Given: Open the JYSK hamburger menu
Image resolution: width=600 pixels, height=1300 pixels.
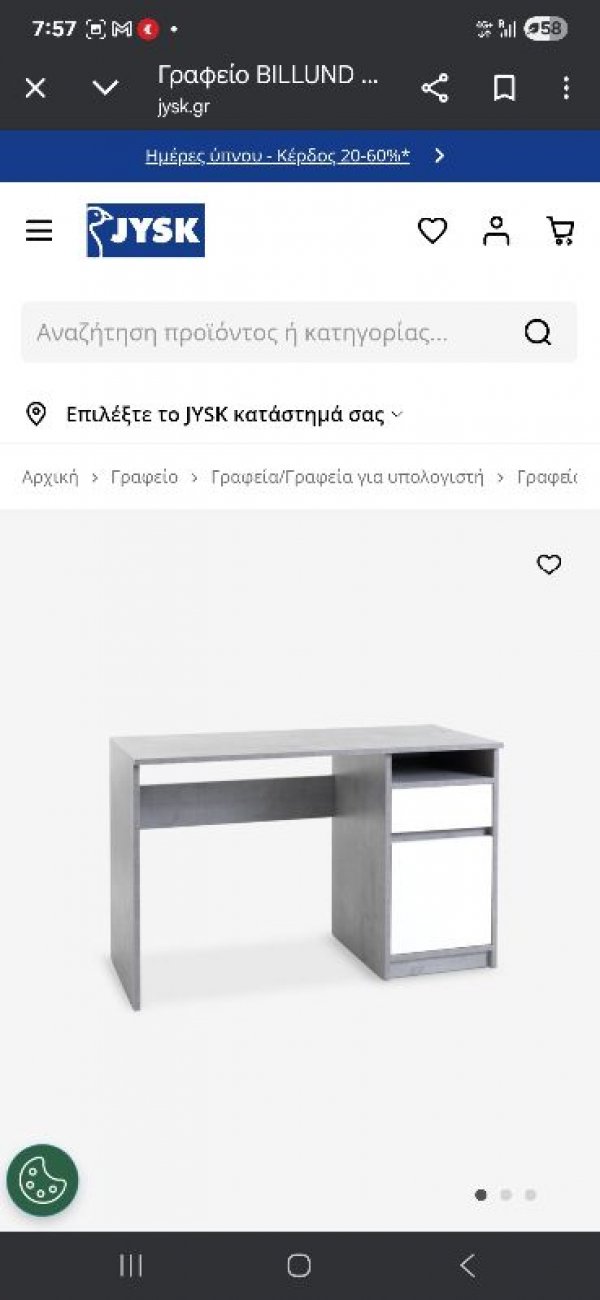Looking at the screenshot, I should (39, 231).
